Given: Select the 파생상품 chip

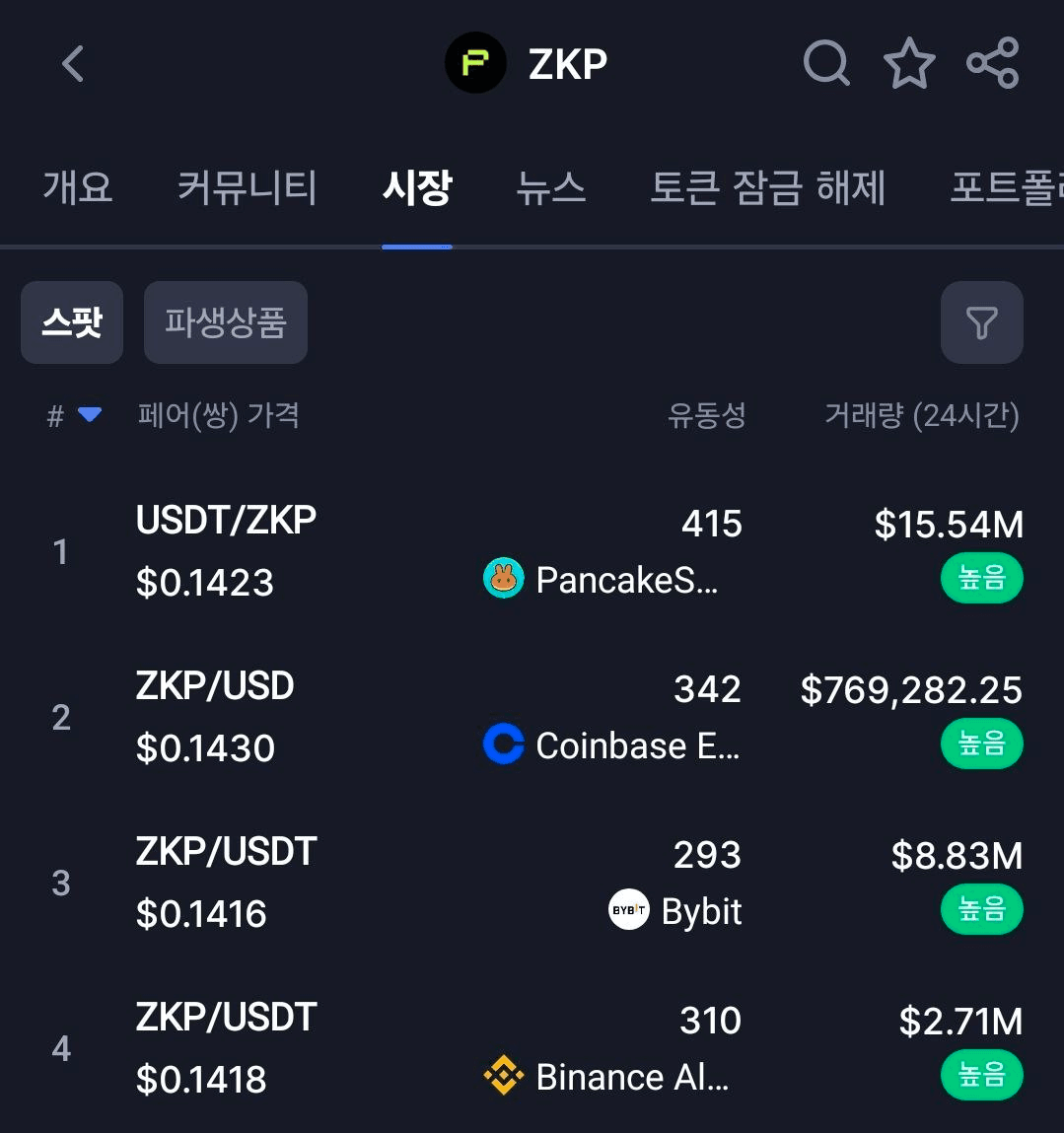Looking at the screenshot, I should (226, 322).
